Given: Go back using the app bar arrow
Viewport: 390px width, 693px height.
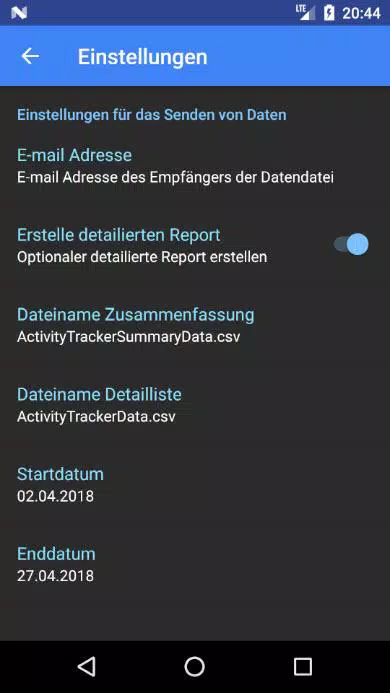Looking at the screenshot, I should 30,56.
